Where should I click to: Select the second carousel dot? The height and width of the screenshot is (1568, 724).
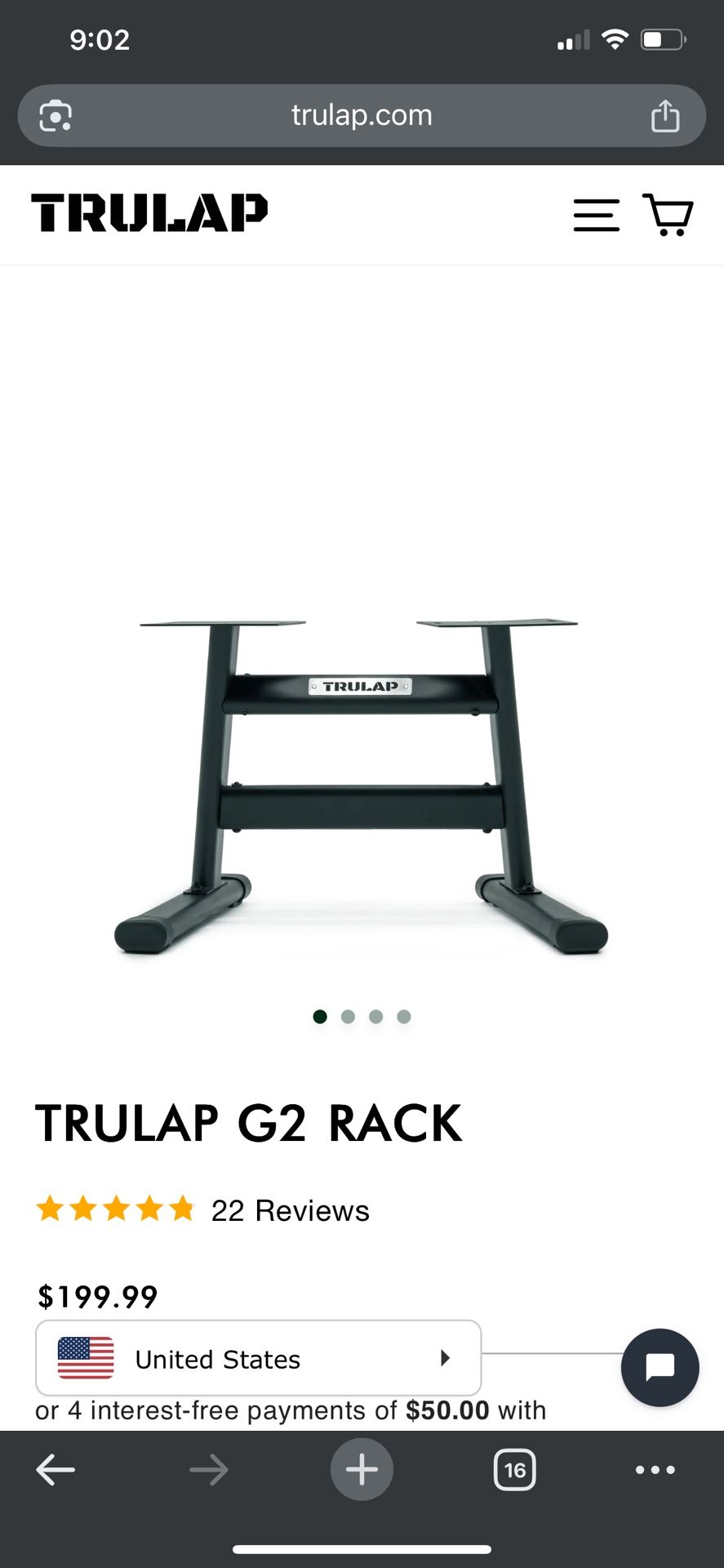[348, 1016]
